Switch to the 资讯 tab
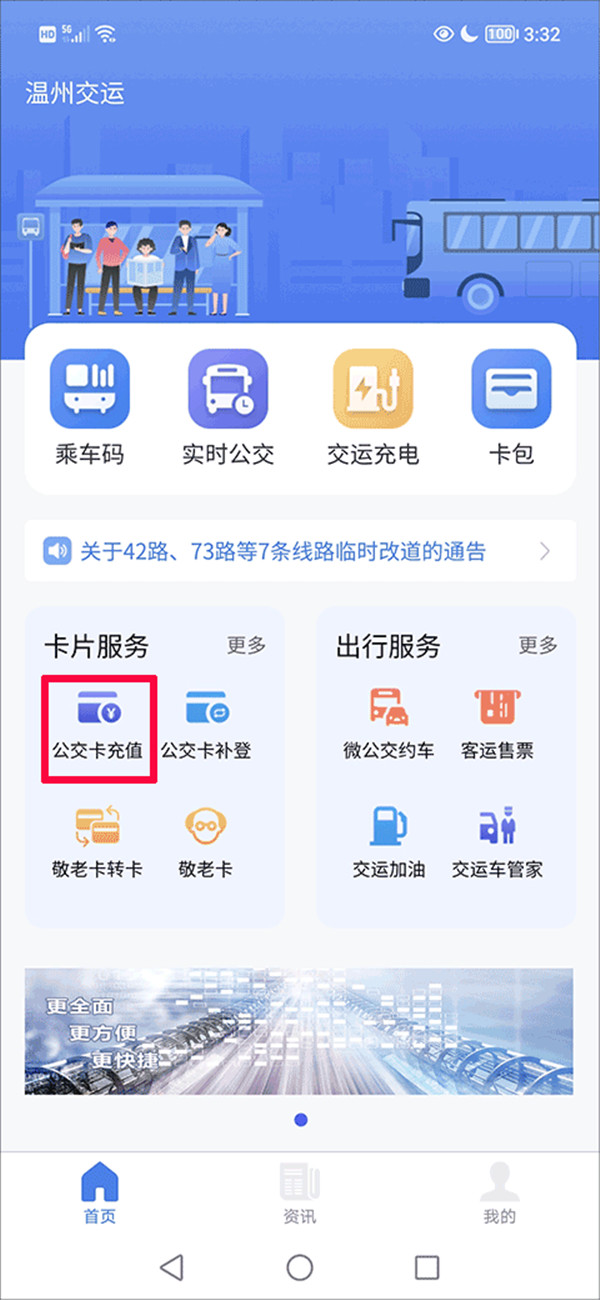The width and height of the screenshot is (600, 1300). tap(299, 1195)
